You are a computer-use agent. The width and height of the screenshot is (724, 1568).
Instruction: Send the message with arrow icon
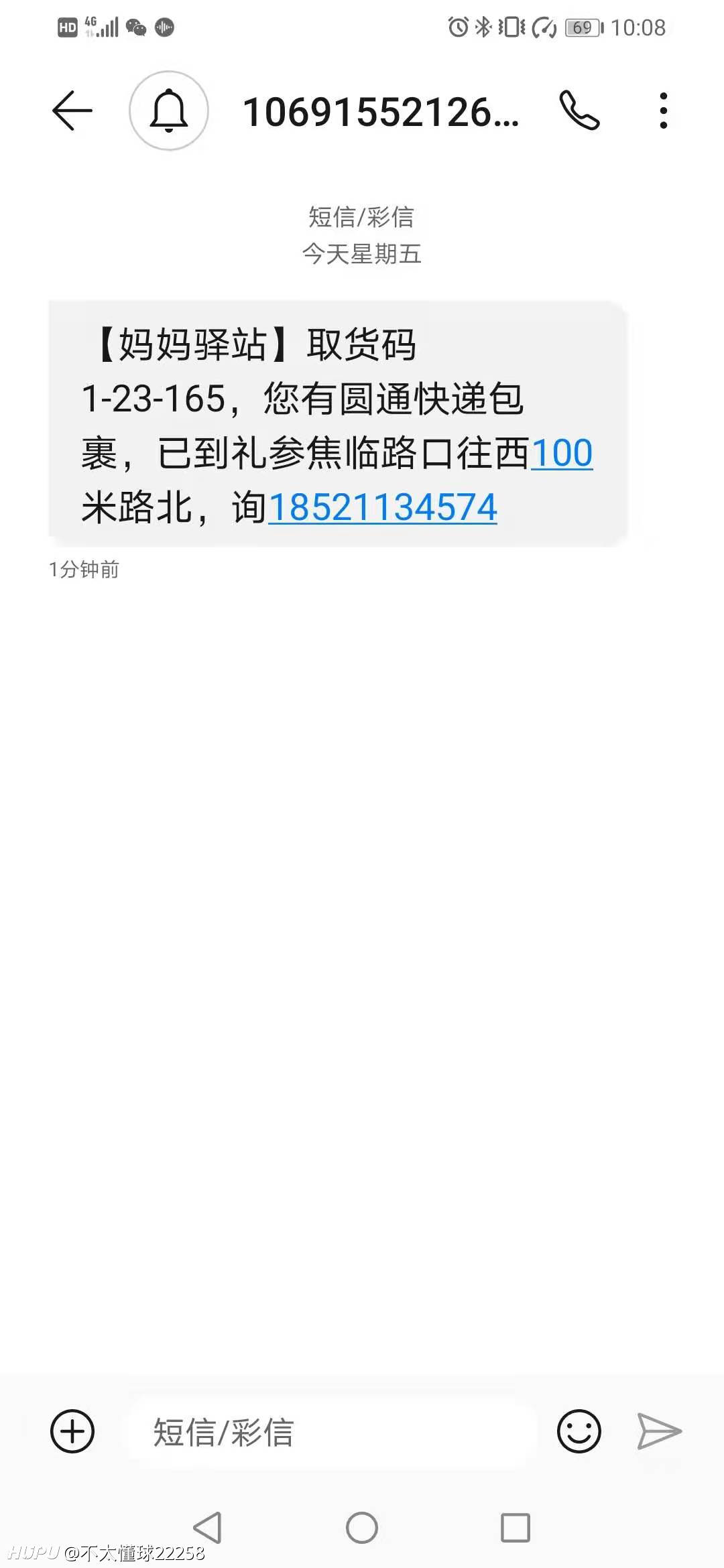pos(659,1431)
